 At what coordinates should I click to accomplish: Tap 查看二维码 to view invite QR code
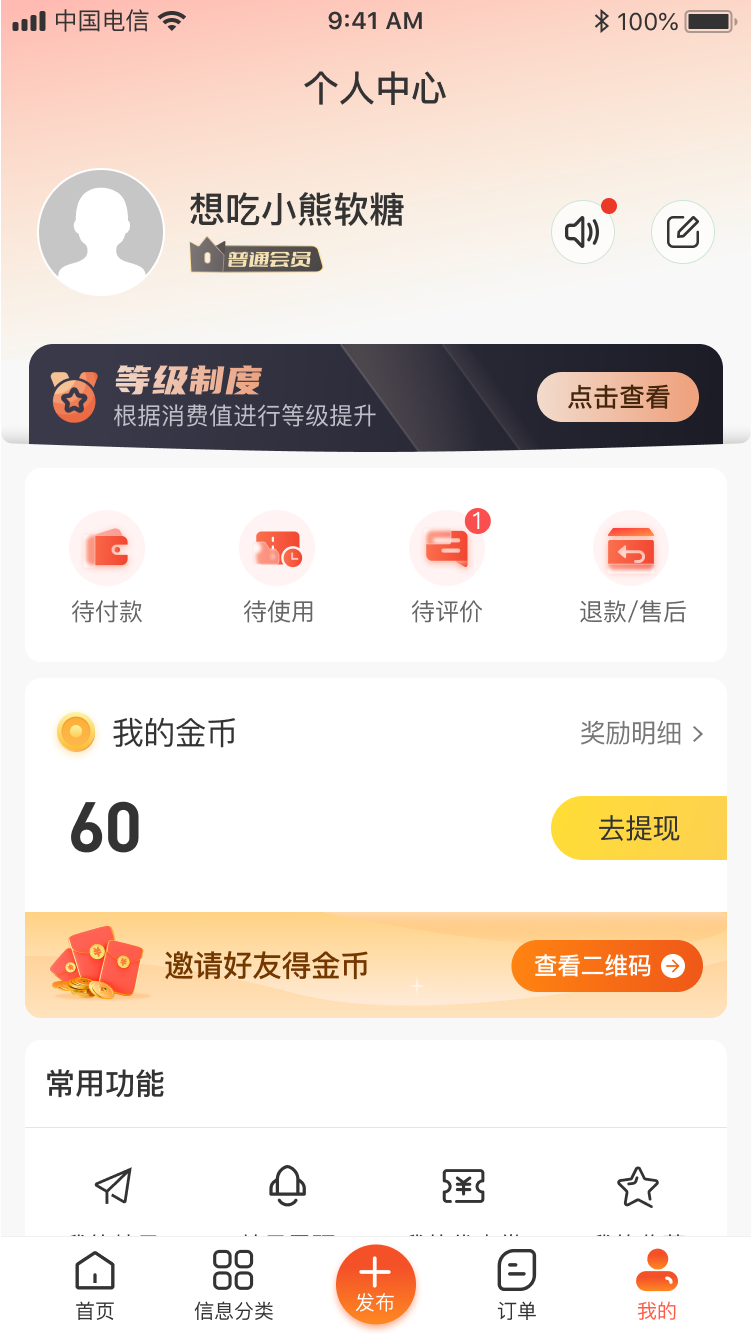(x=607, y=965)
